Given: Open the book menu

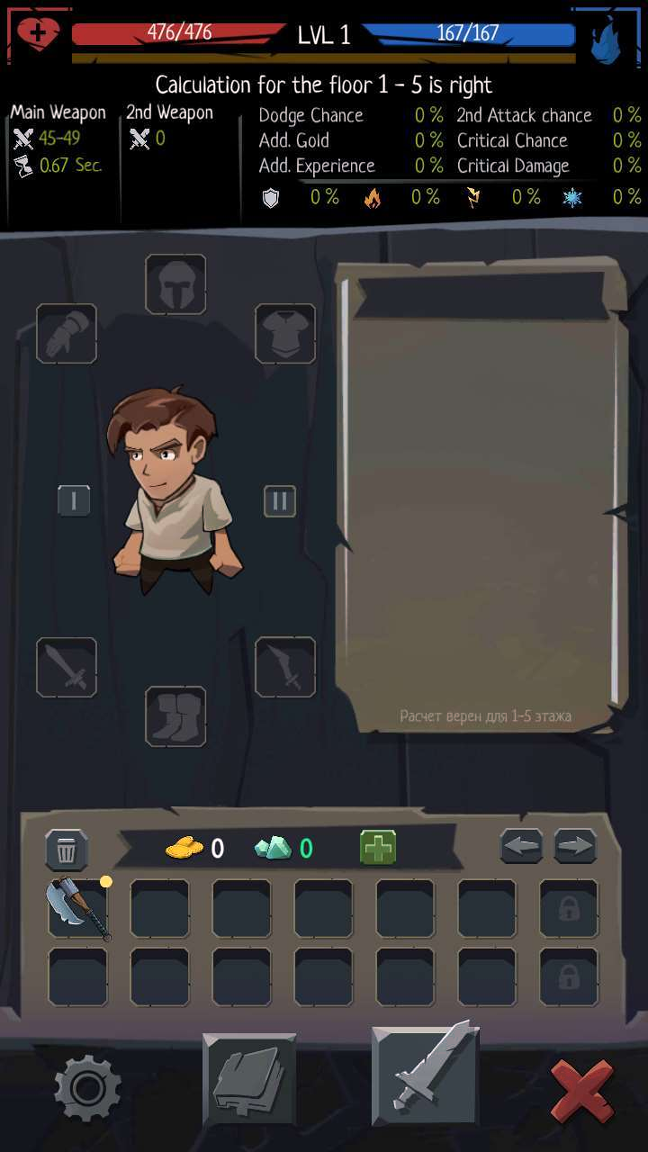Looking at the screenshot, I should point(250,1080).
